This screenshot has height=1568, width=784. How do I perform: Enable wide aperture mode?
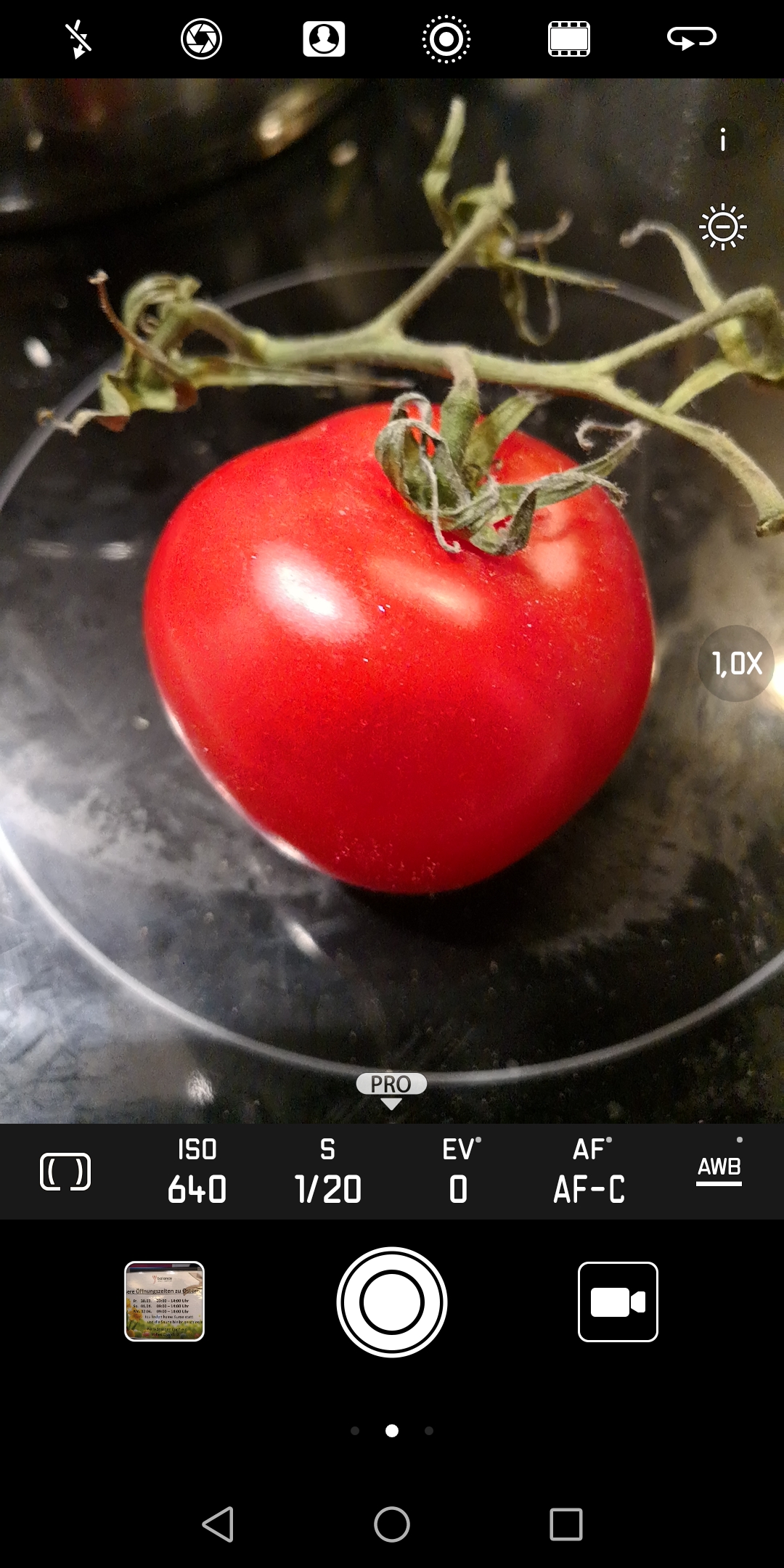tap(201, 39)
